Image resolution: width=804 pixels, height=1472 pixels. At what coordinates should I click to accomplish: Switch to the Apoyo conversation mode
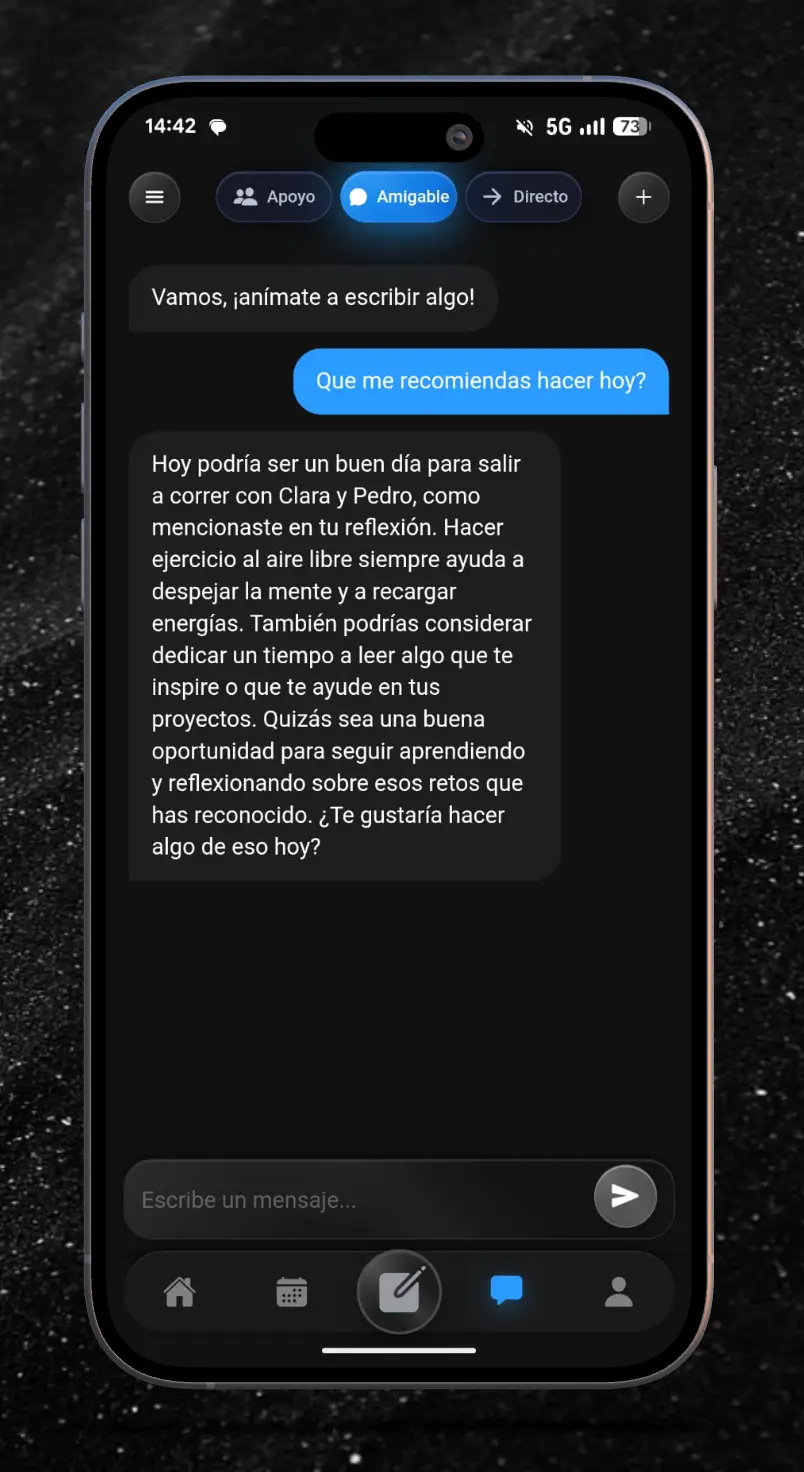click(273, 197)
